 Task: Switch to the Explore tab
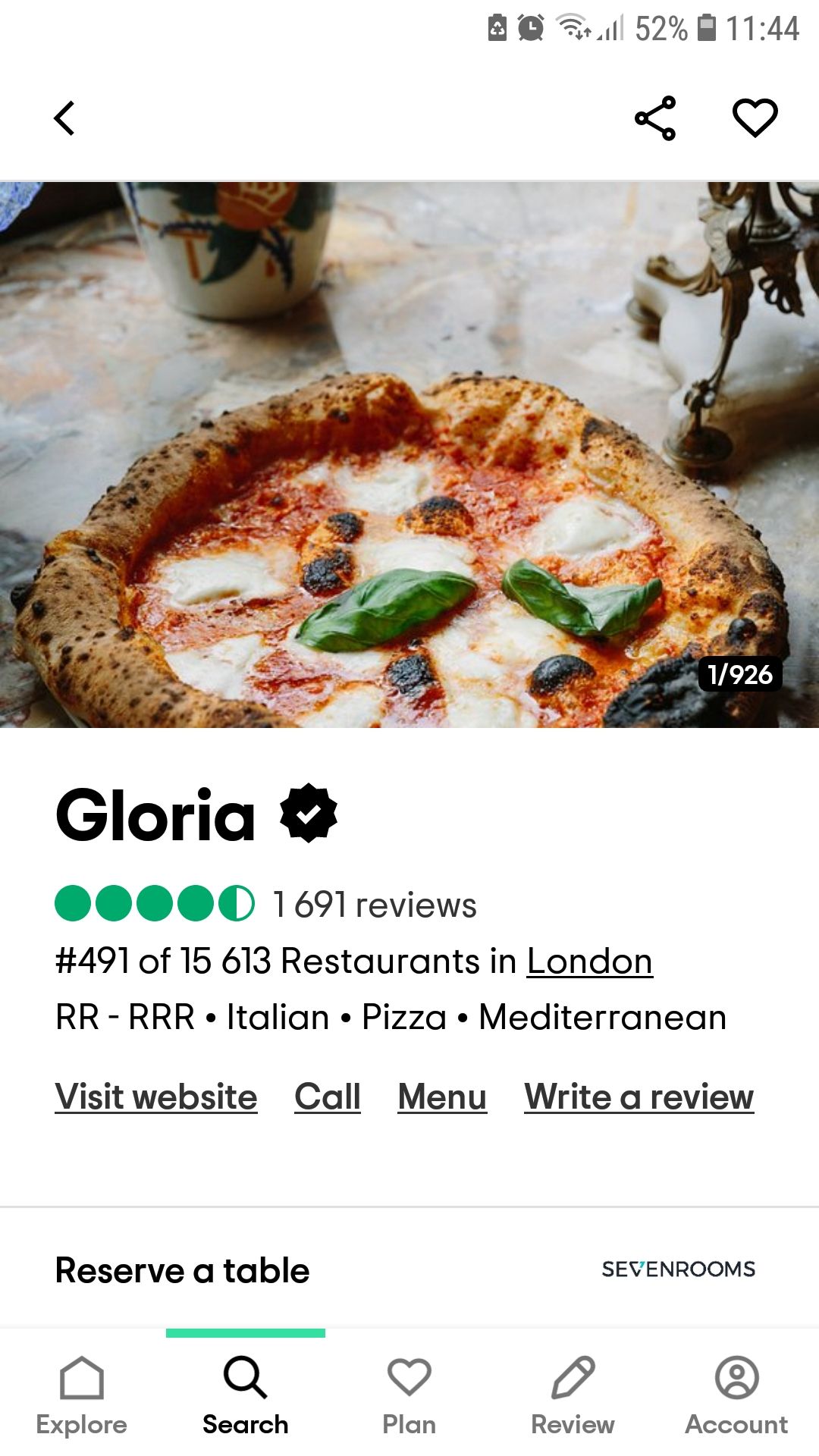coord(82,1395)
